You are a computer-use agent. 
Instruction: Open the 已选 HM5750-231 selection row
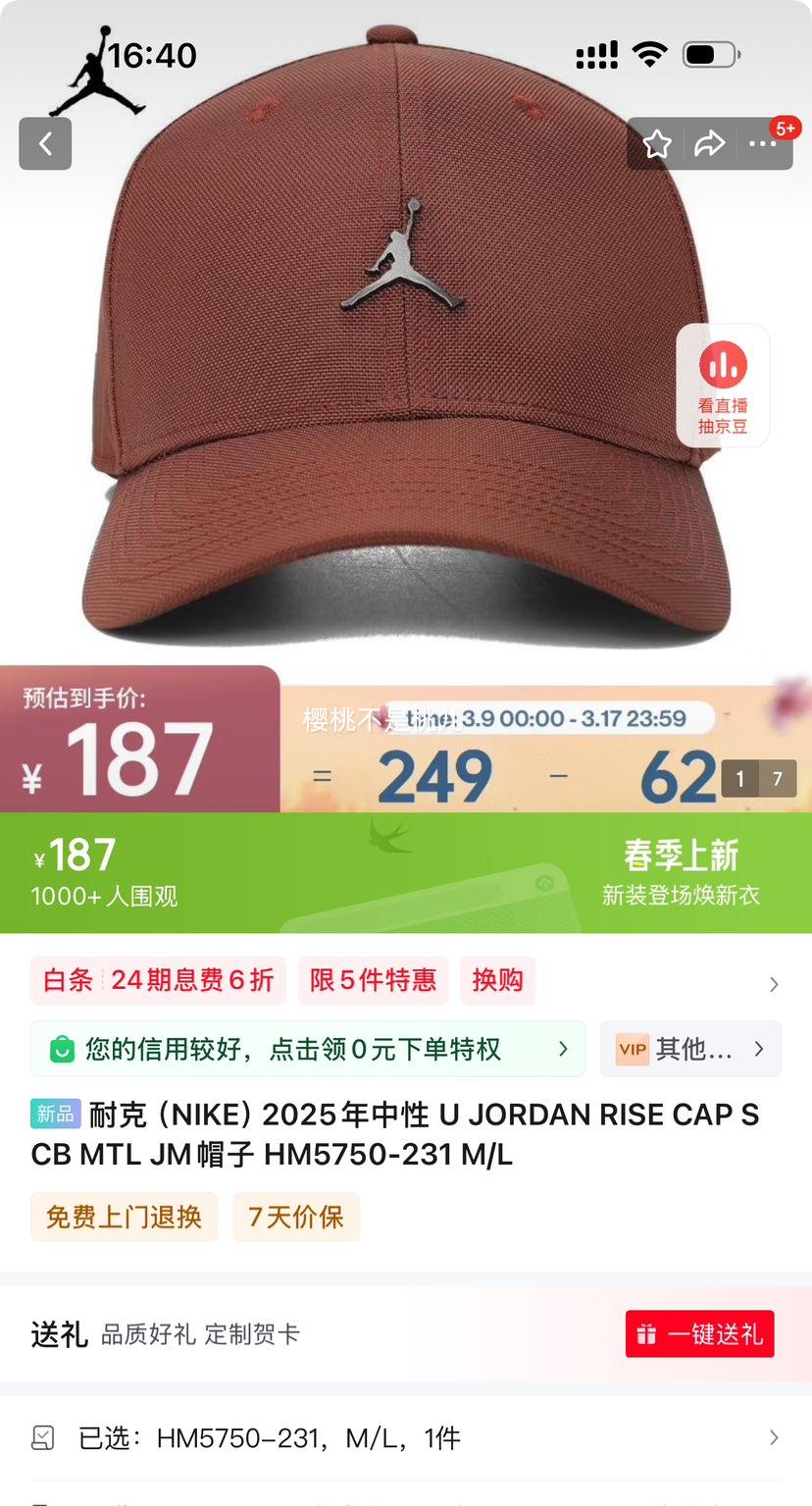click(x=406, y=1436)
